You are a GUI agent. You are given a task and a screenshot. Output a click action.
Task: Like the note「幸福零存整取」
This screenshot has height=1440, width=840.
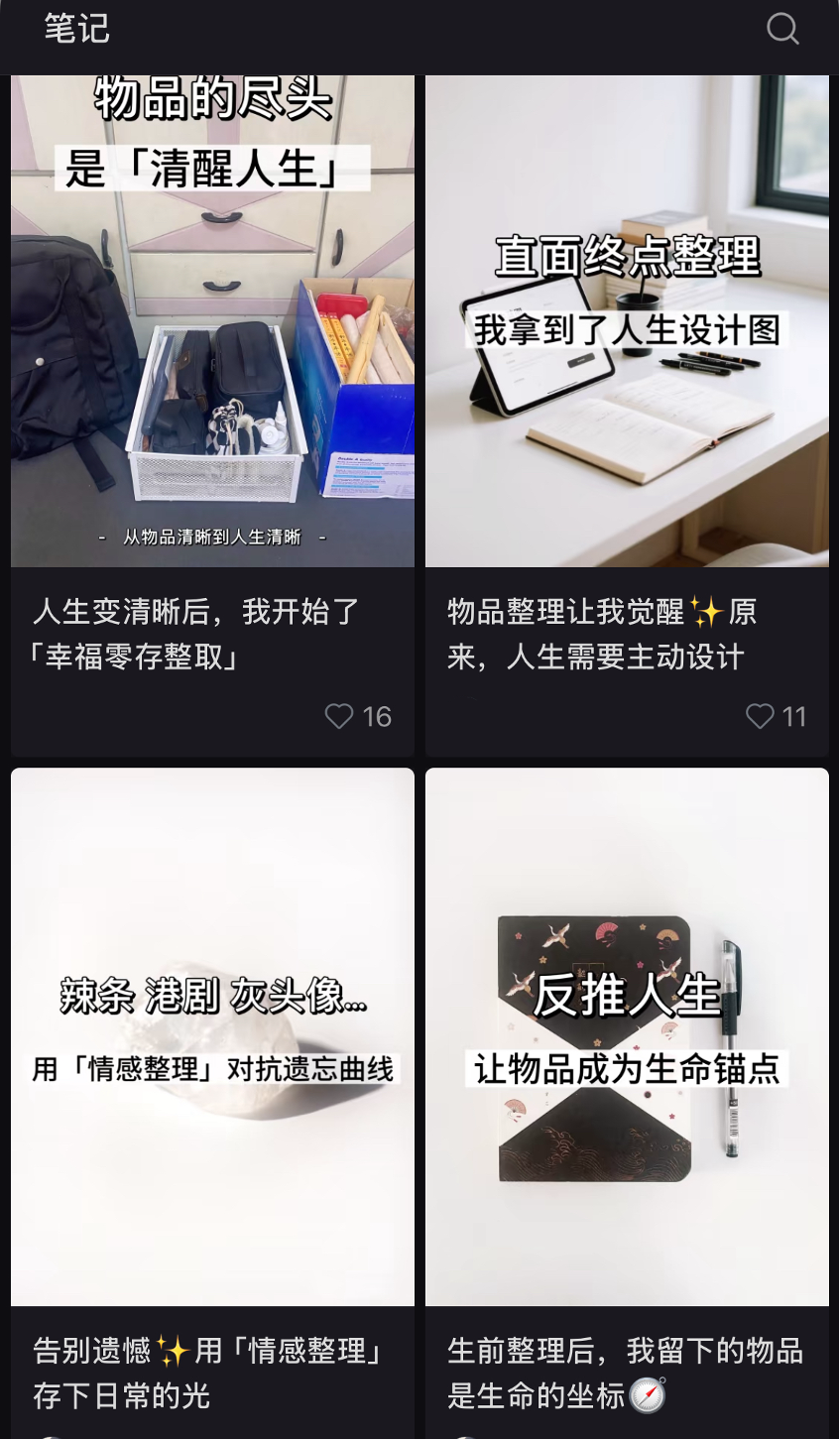pos(339,716)
